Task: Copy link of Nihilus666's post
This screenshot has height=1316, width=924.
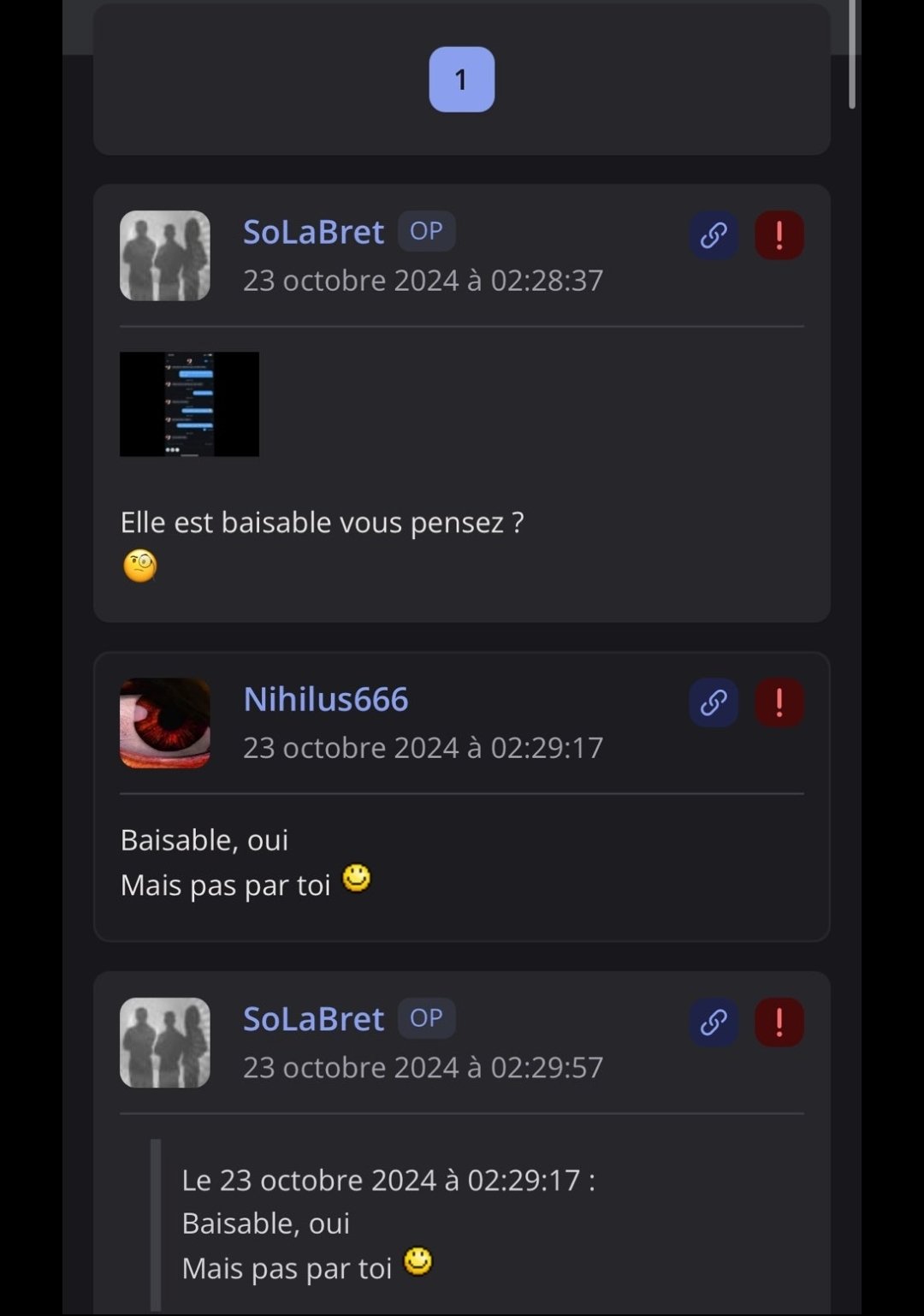Action: [714, 702]
